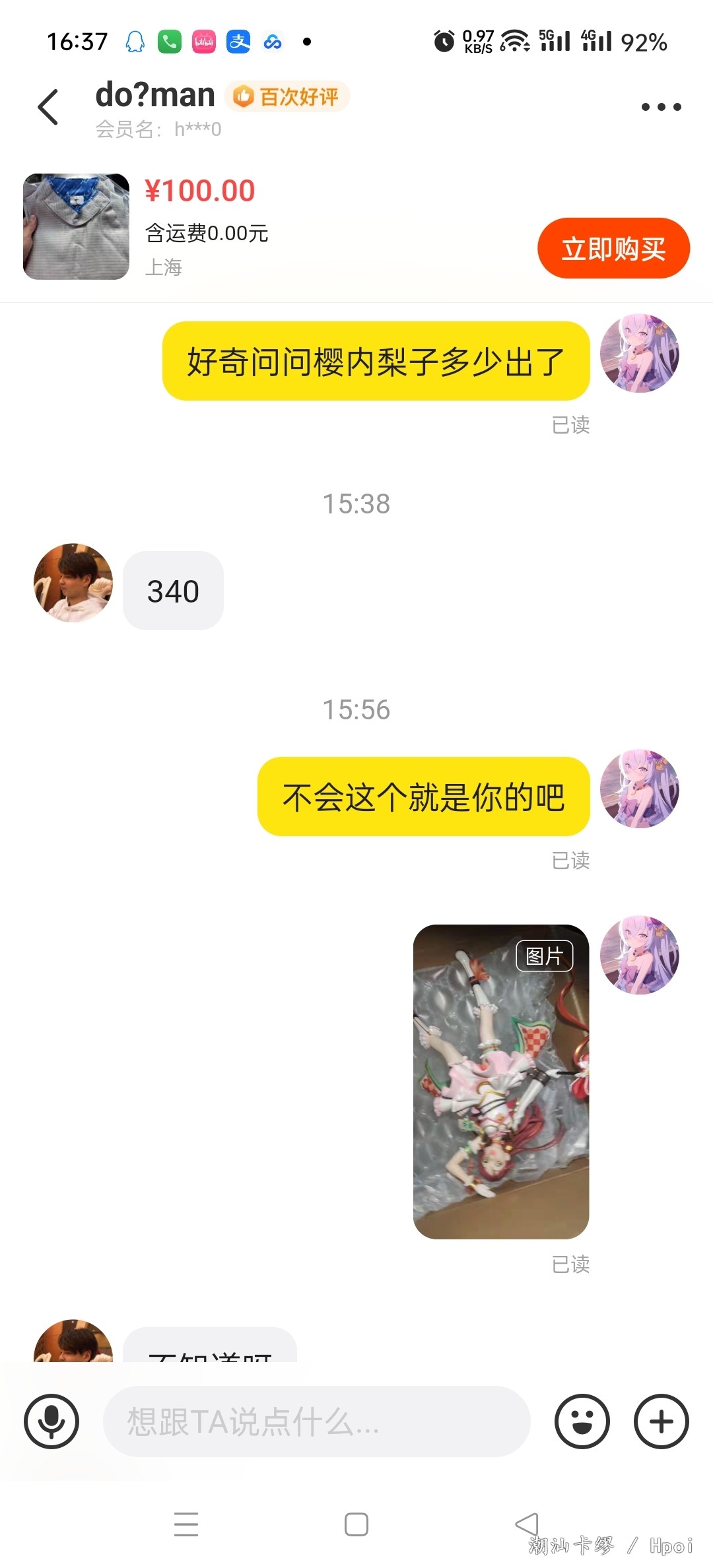Open the emoji picker
The height and width of the screenshot is (1568, 713).
(x=582, y=1421)
